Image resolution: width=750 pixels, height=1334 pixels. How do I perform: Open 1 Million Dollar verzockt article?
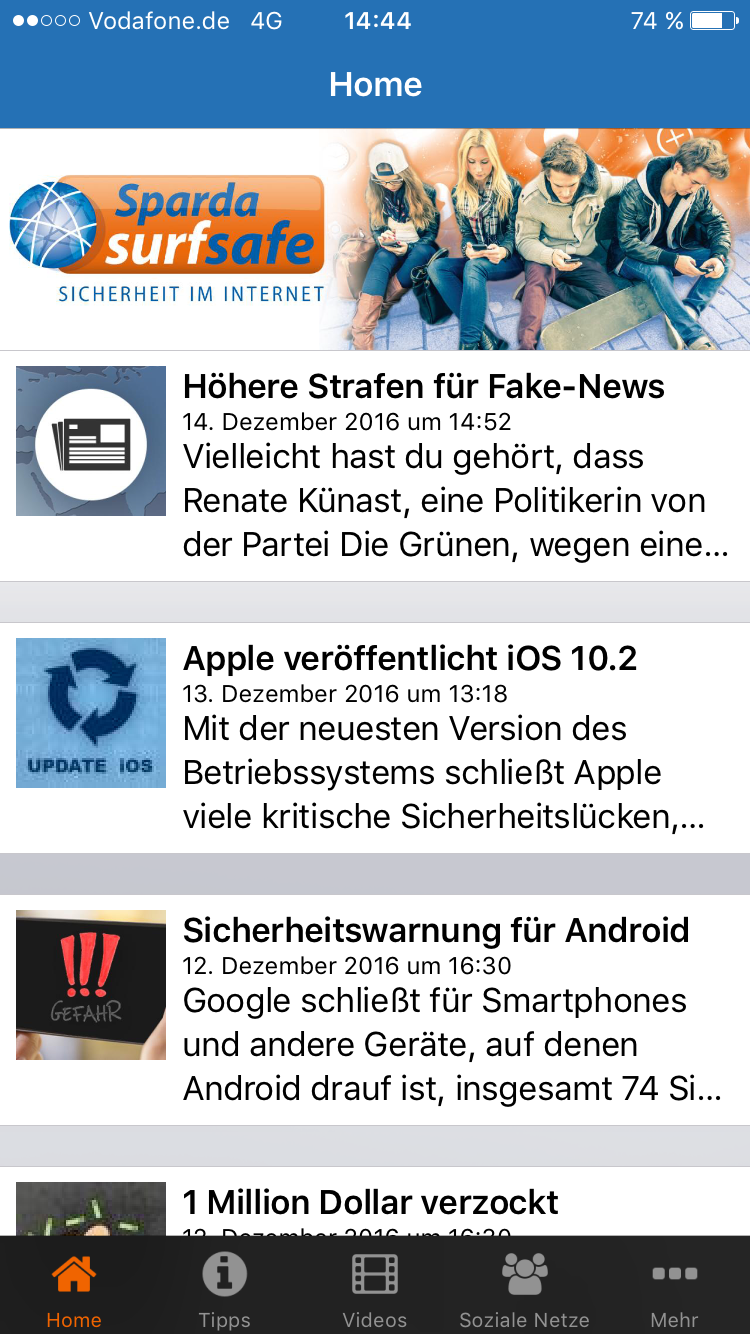click(370, 1203)
